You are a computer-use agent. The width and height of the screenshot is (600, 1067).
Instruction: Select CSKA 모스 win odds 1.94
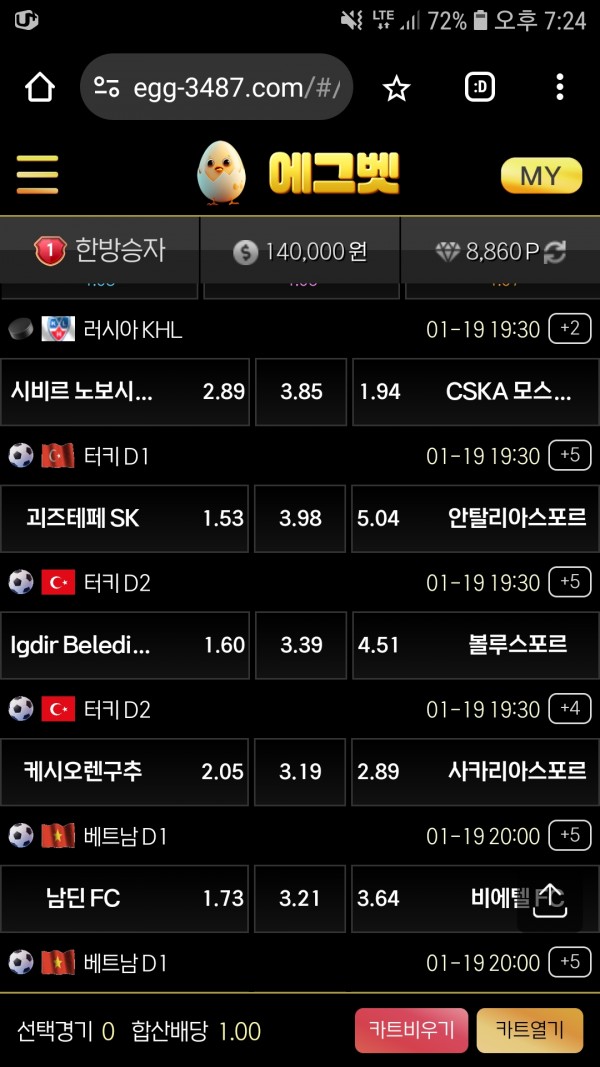(476, 391)
